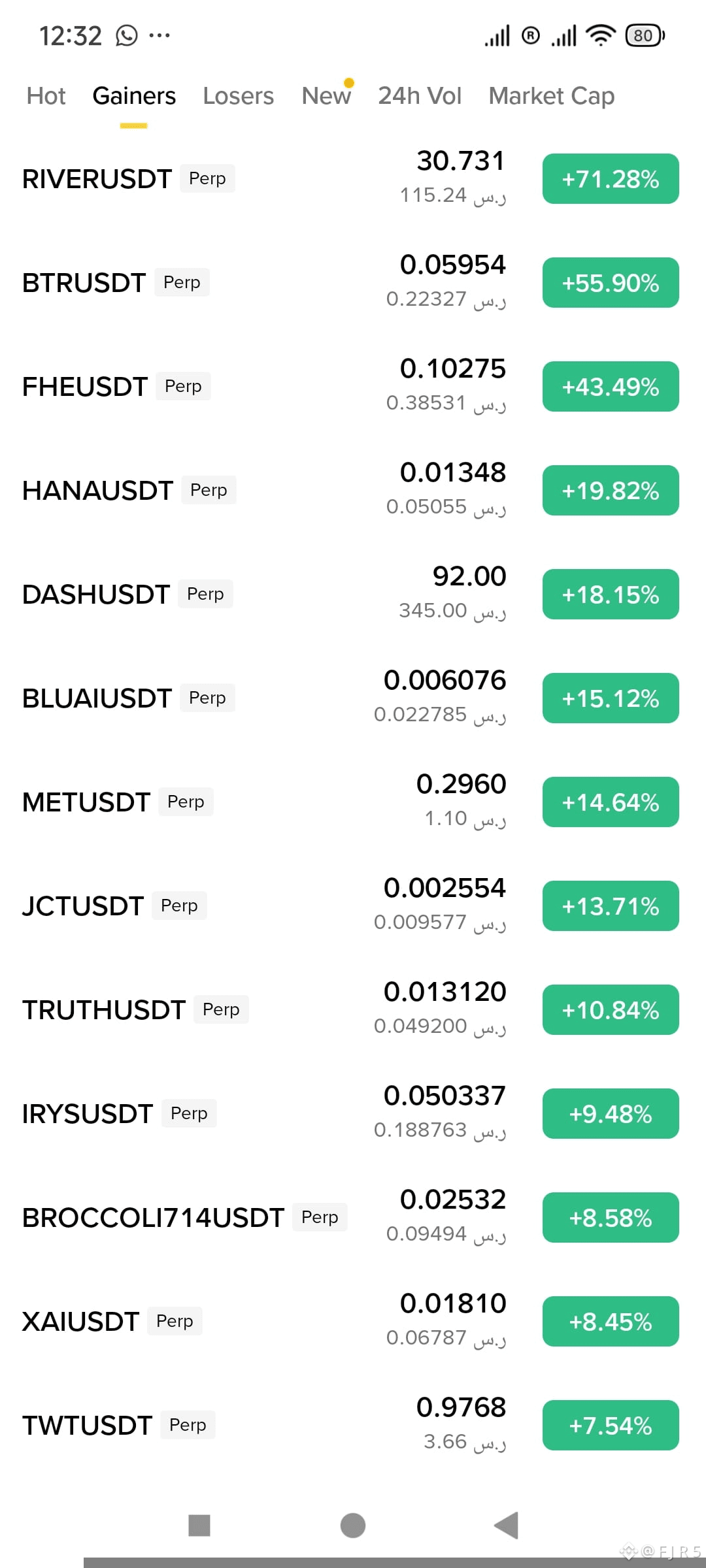View BROCCOLI714USDT Perp contract

[x=153, y=1218]
